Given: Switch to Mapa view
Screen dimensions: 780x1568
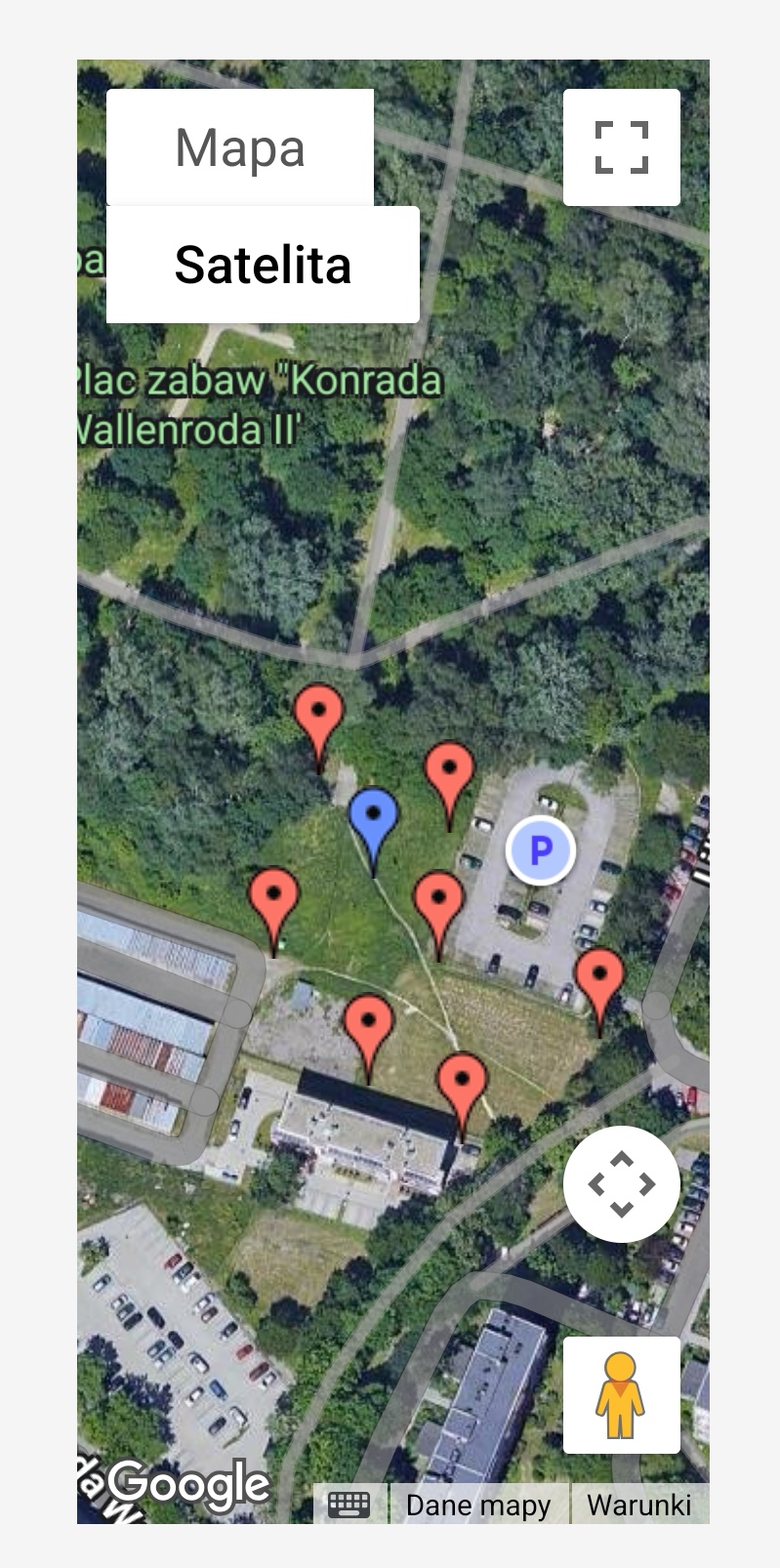Looking at the screenshot, I should coord(240,147).
